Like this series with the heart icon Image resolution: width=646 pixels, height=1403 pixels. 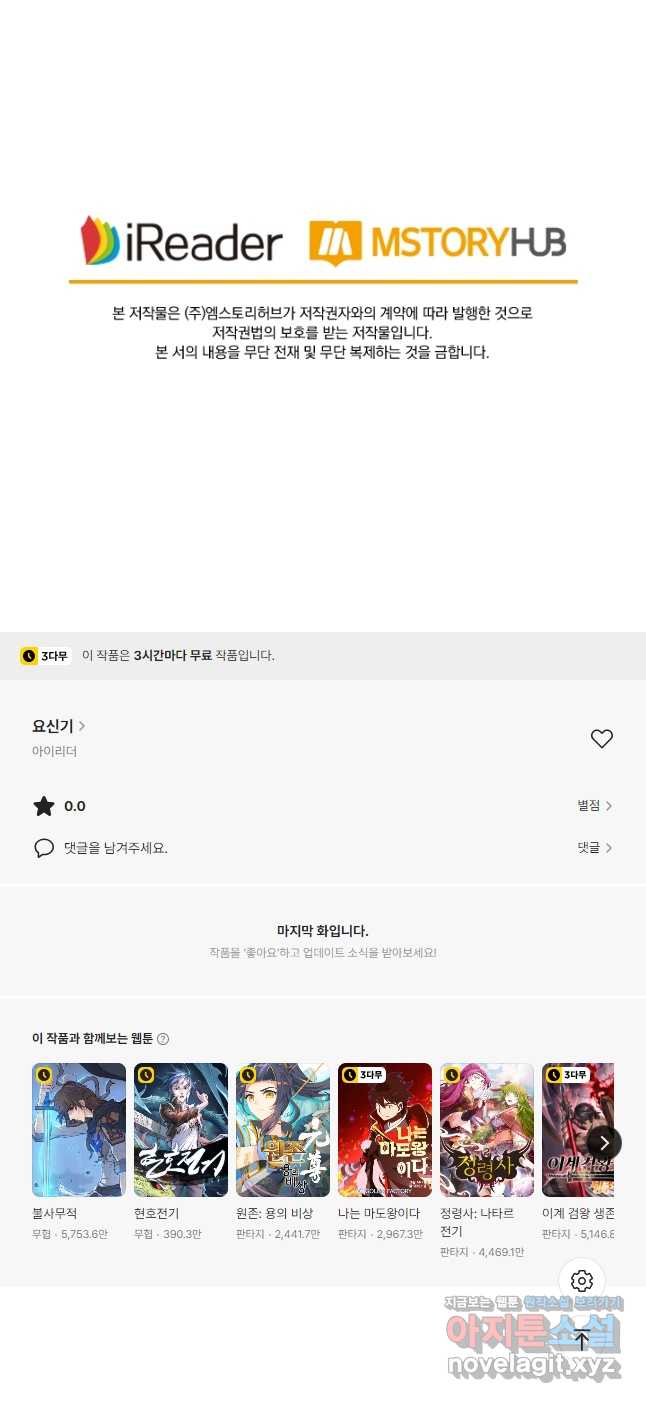pos(601,739)
